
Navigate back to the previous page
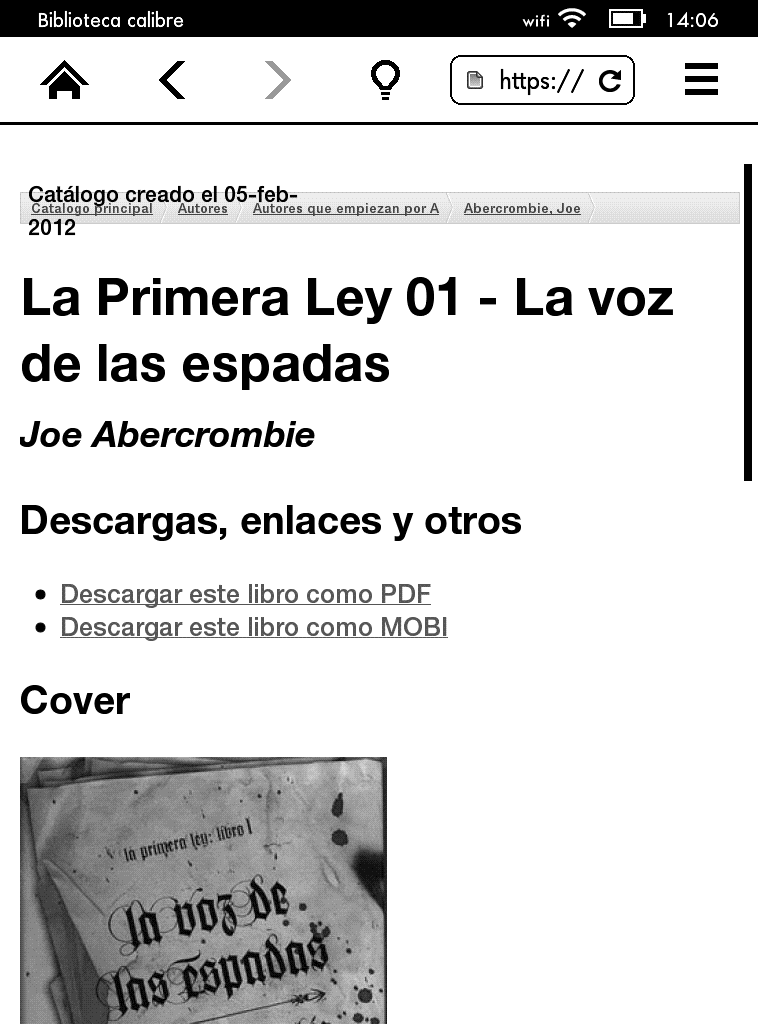172,80
